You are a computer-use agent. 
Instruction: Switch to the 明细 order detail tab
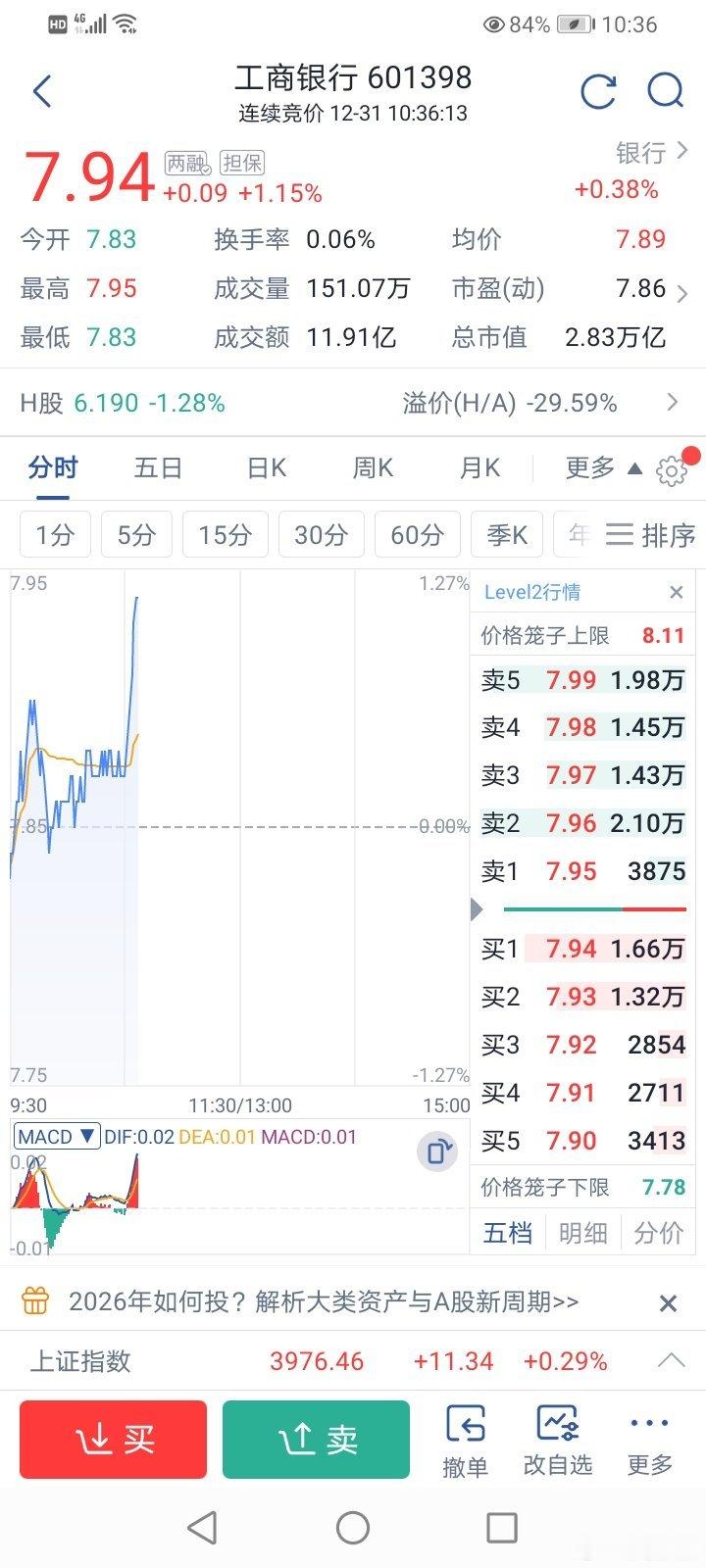pyautogui.click(x=582, y=1233)
